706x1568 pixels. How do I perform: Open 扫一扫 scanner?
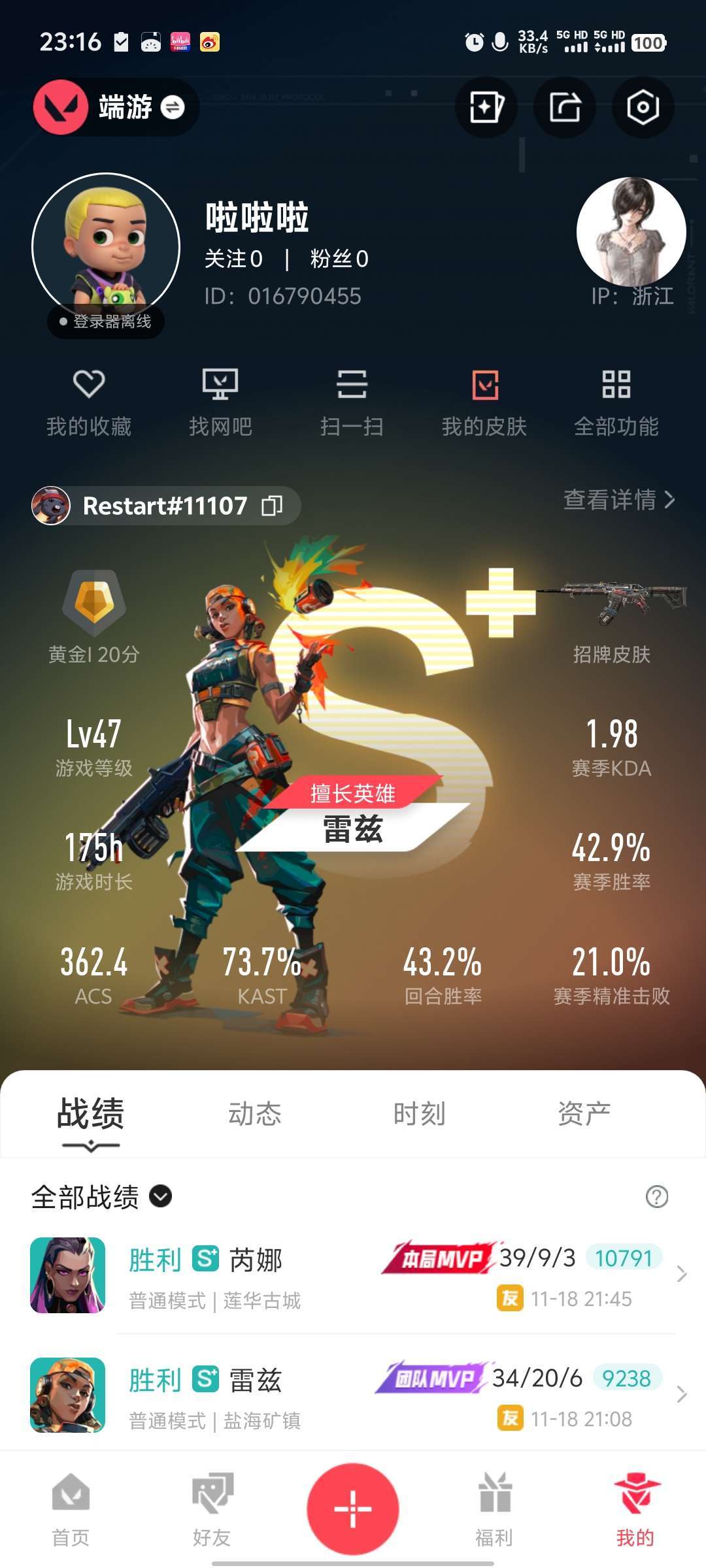click(352, 402)
